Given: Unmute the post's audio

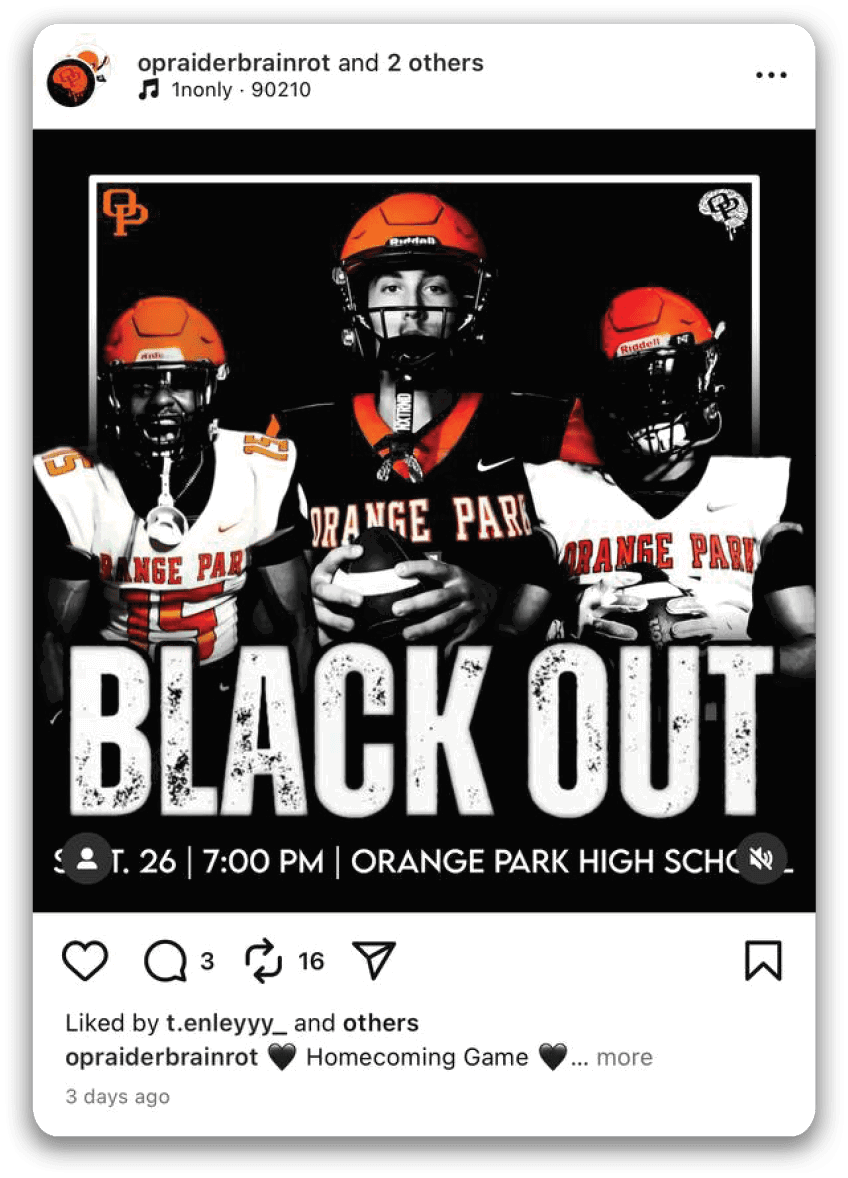Looking at the screenshot, I should click(761, 858).
